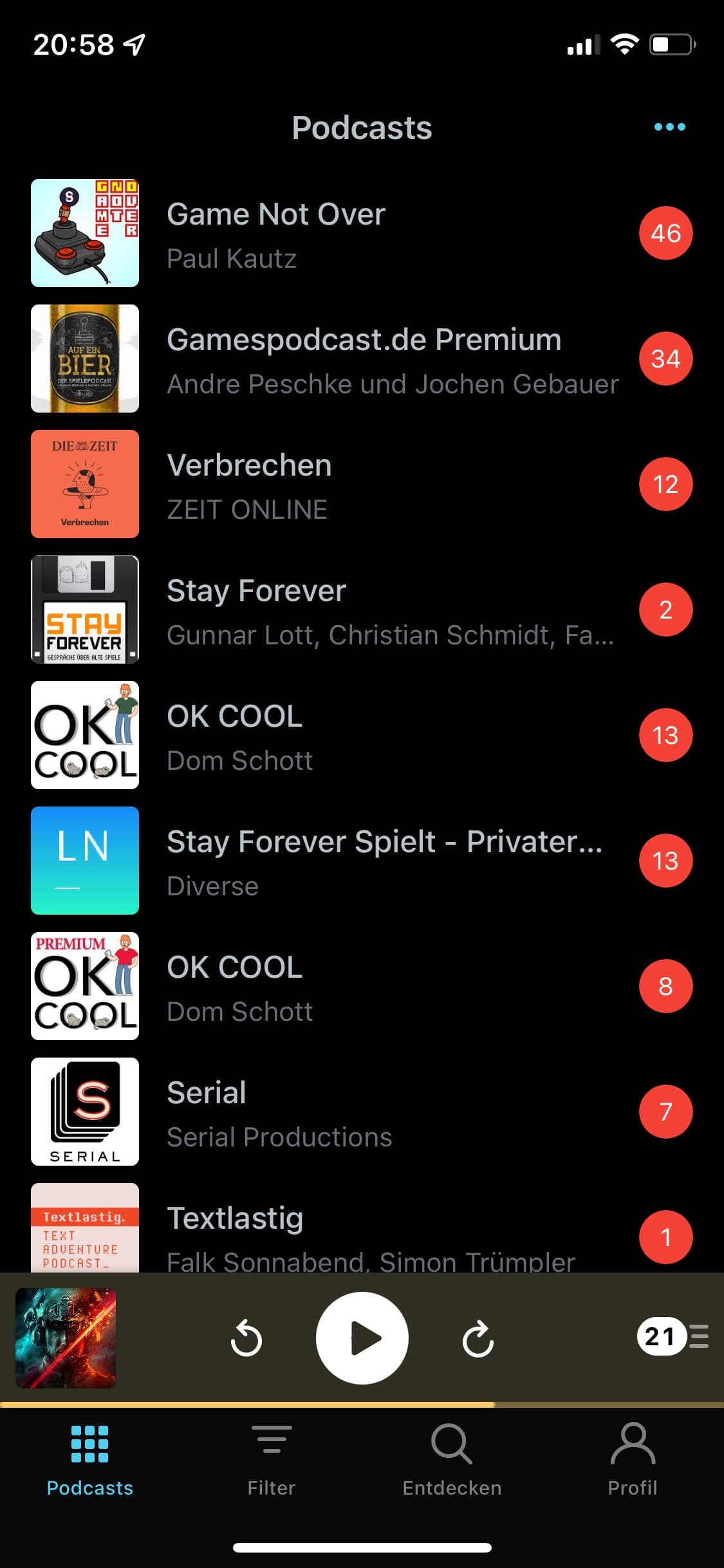
Task: View the Verbrechen podcast by ZEIT ONLINE
Action: click(x=360, y=484)
